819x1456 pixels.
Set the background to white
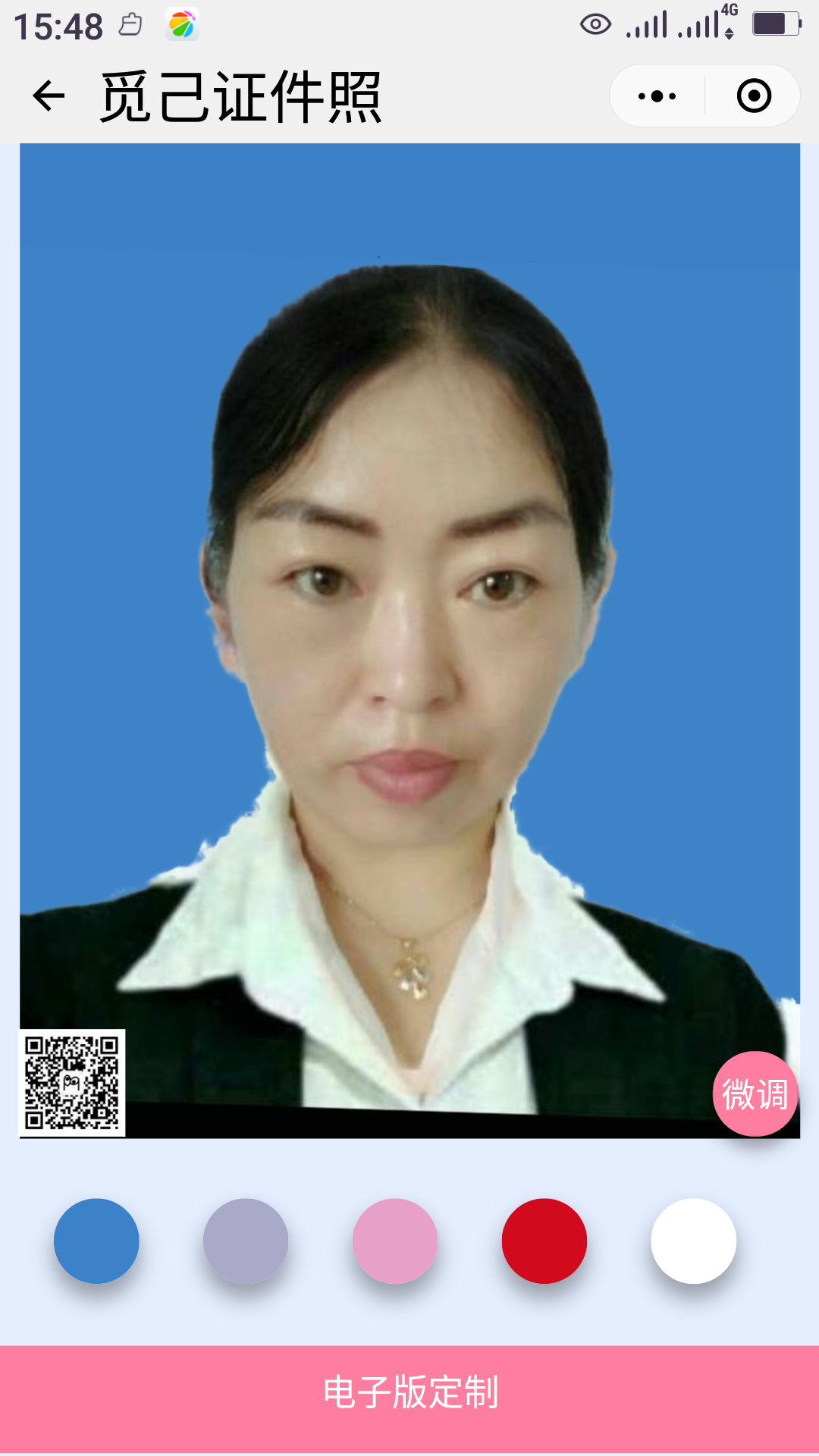694,1241
